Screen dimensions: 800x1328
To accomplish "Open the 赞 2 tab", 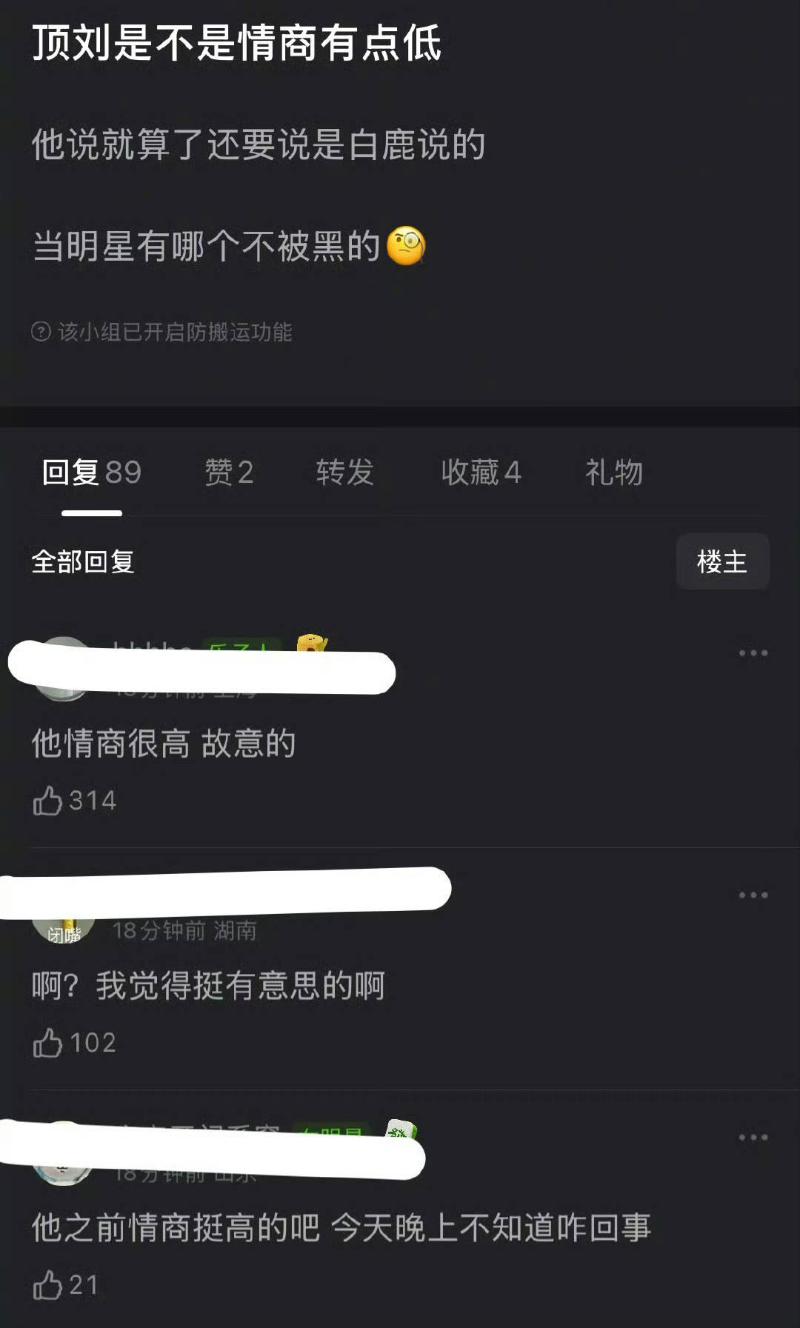I will pos(229,472).
